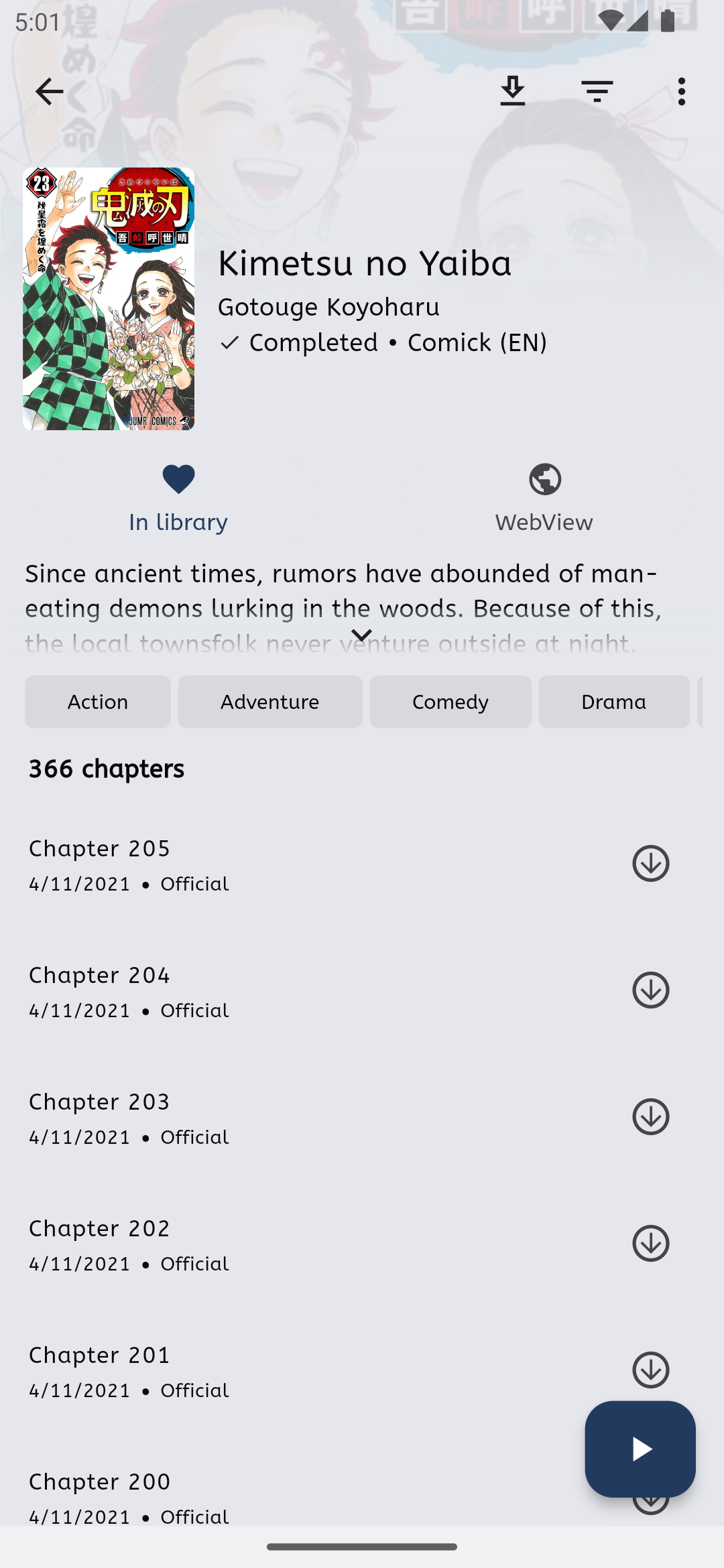Open Chapter 205
Screen dimensions: 724x1568
click(x=268, y=864)
